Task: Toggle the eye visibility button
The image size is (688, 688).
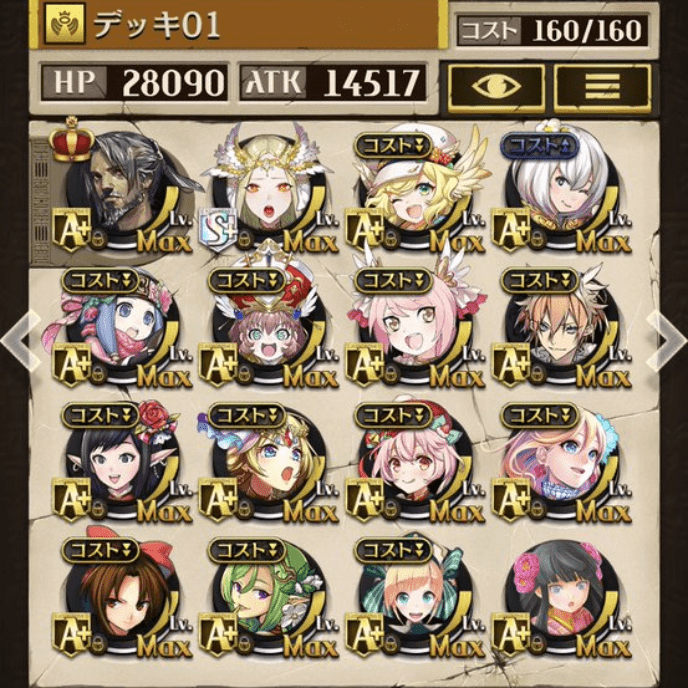Action: point(496,85)
